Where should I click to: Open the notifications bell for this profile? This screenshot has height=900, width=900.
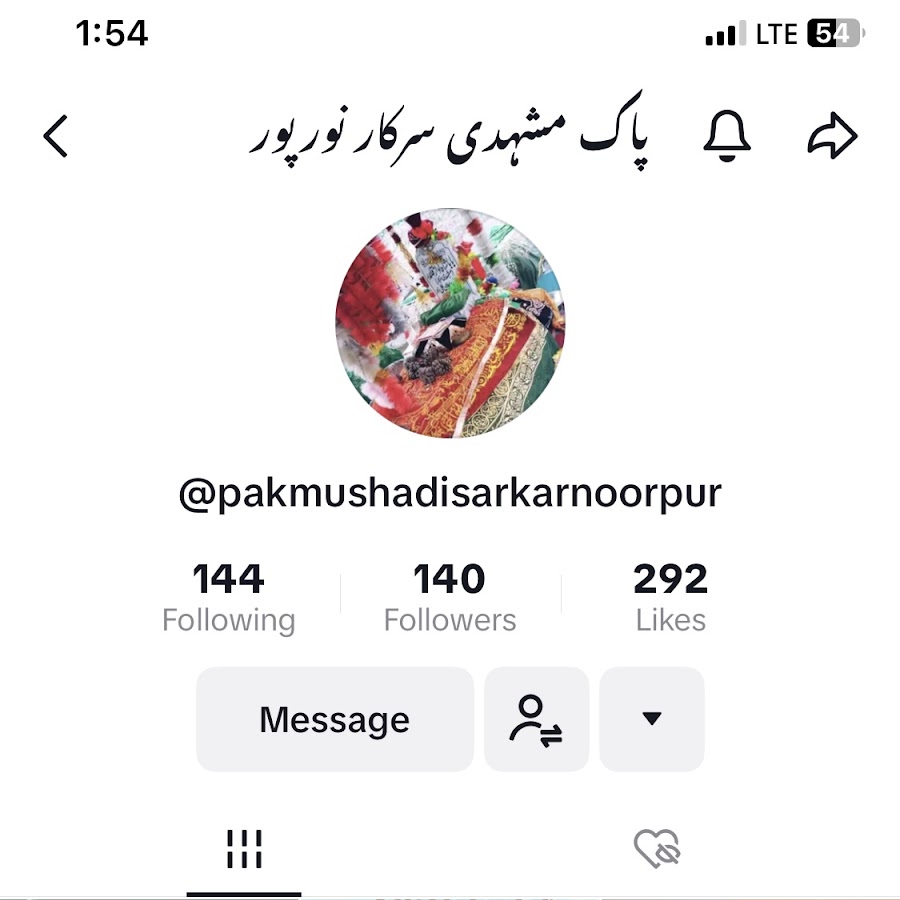tap(727, 136)
